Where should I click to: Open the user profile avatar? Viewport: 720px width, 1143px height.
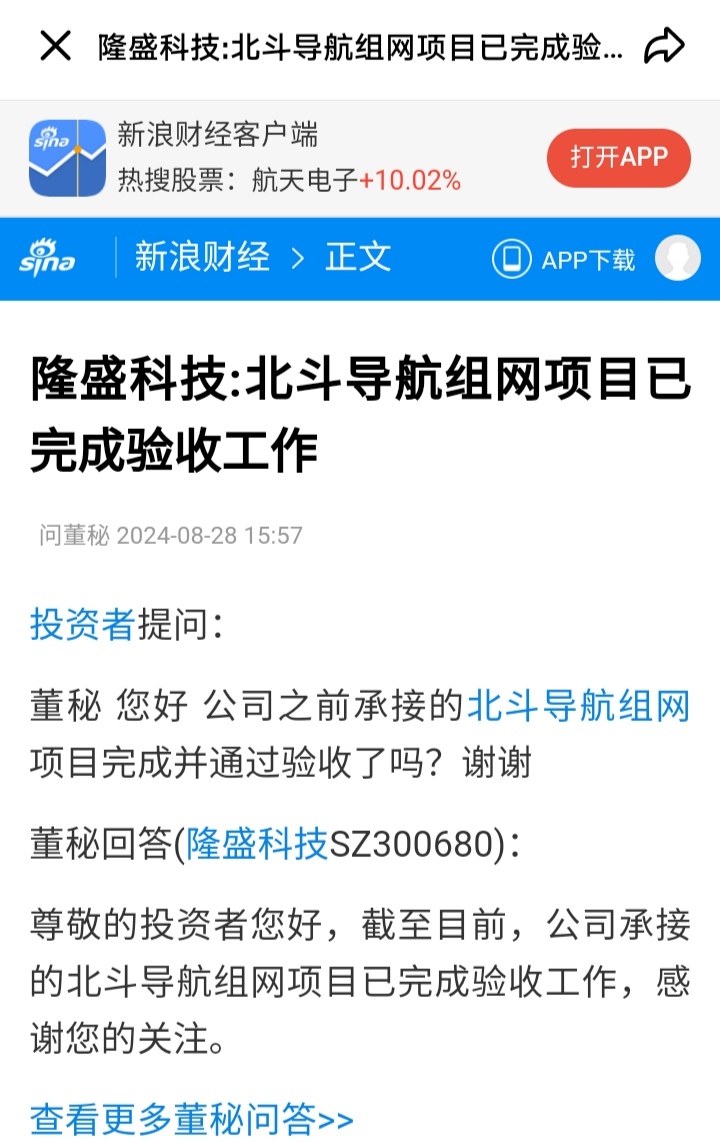[677, 258]
